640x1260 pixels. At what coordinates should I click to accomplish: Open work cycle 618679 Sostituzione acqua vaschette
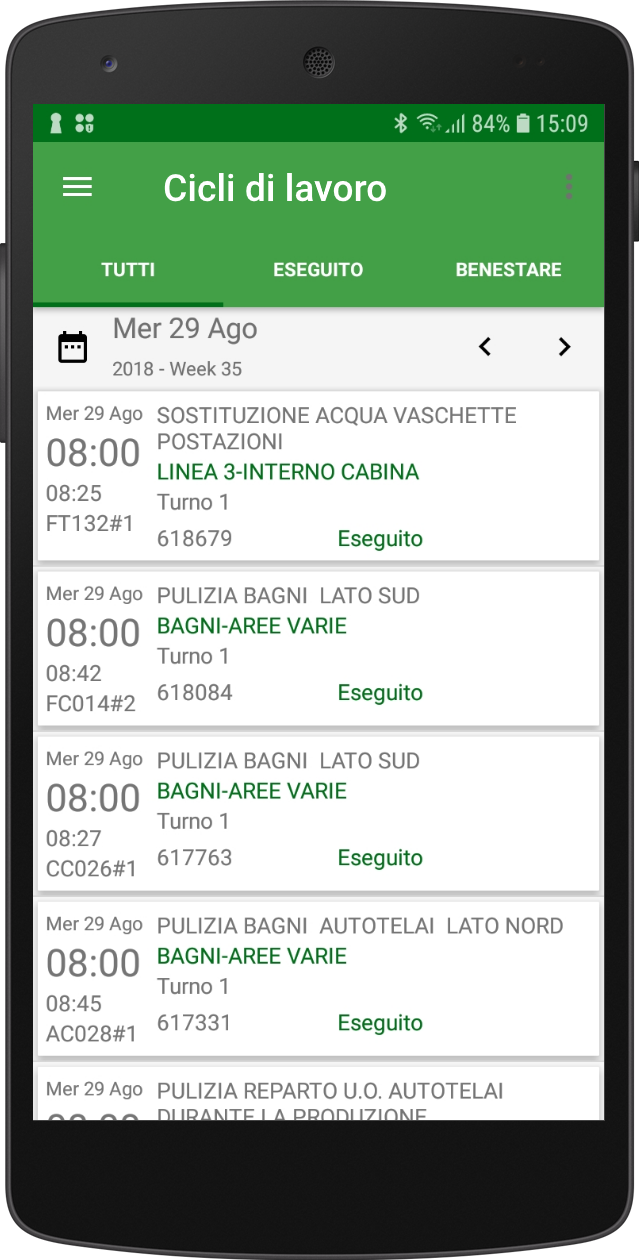[318, 476]
